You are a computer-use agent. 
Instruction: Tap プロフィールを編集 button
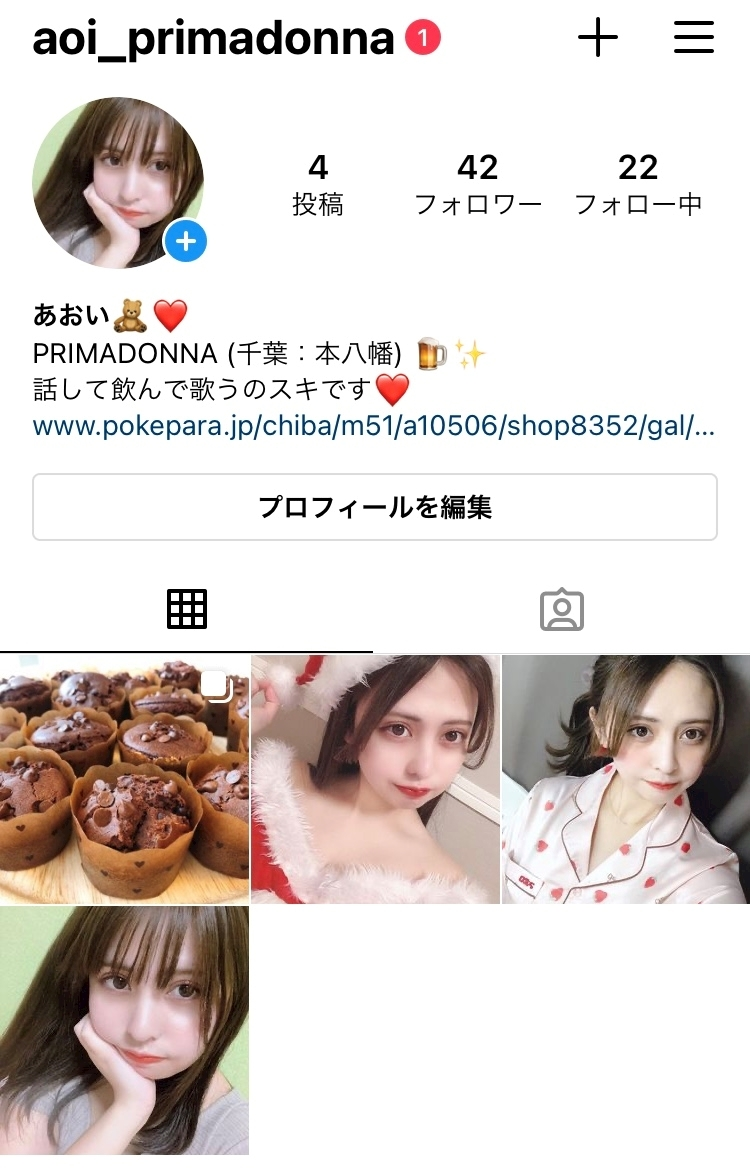click(x=375, y=507)
